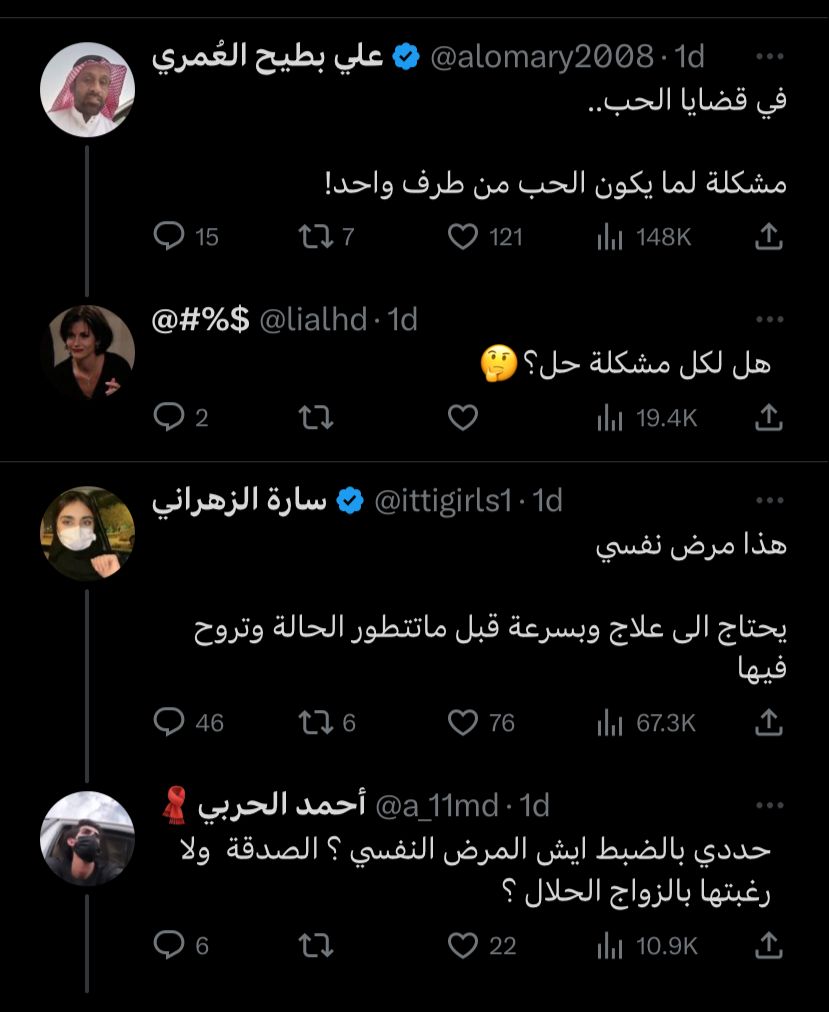Like the tweet by @ittigirls1

point(462,722)
